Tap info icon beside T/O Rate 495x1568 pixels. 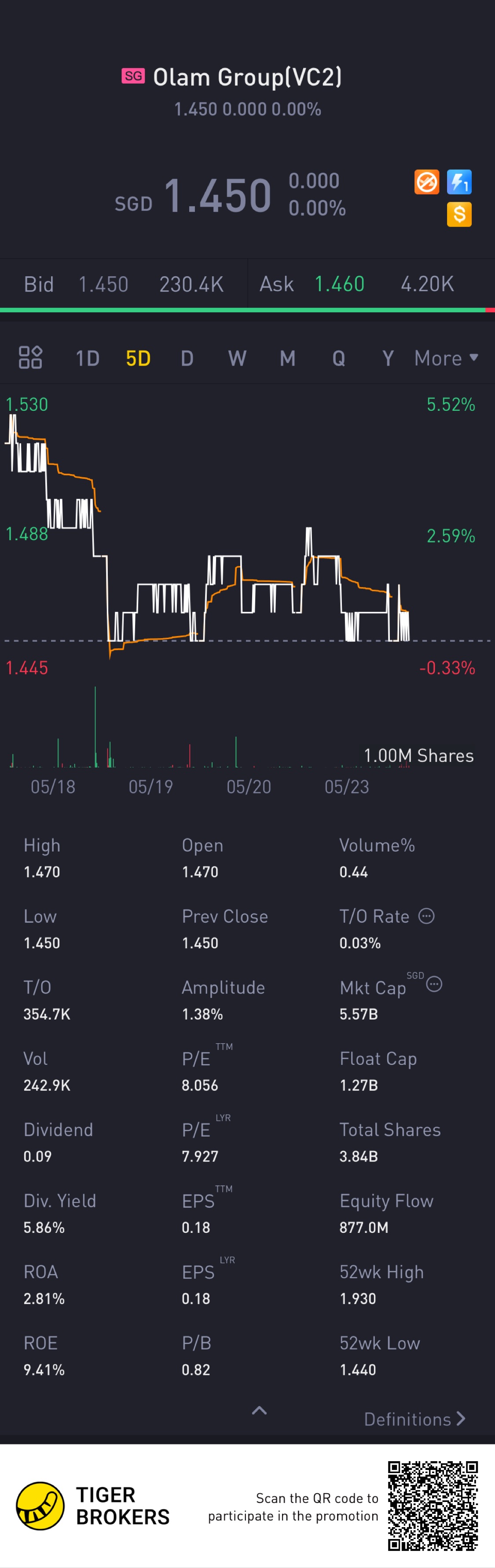pos(426,916)
